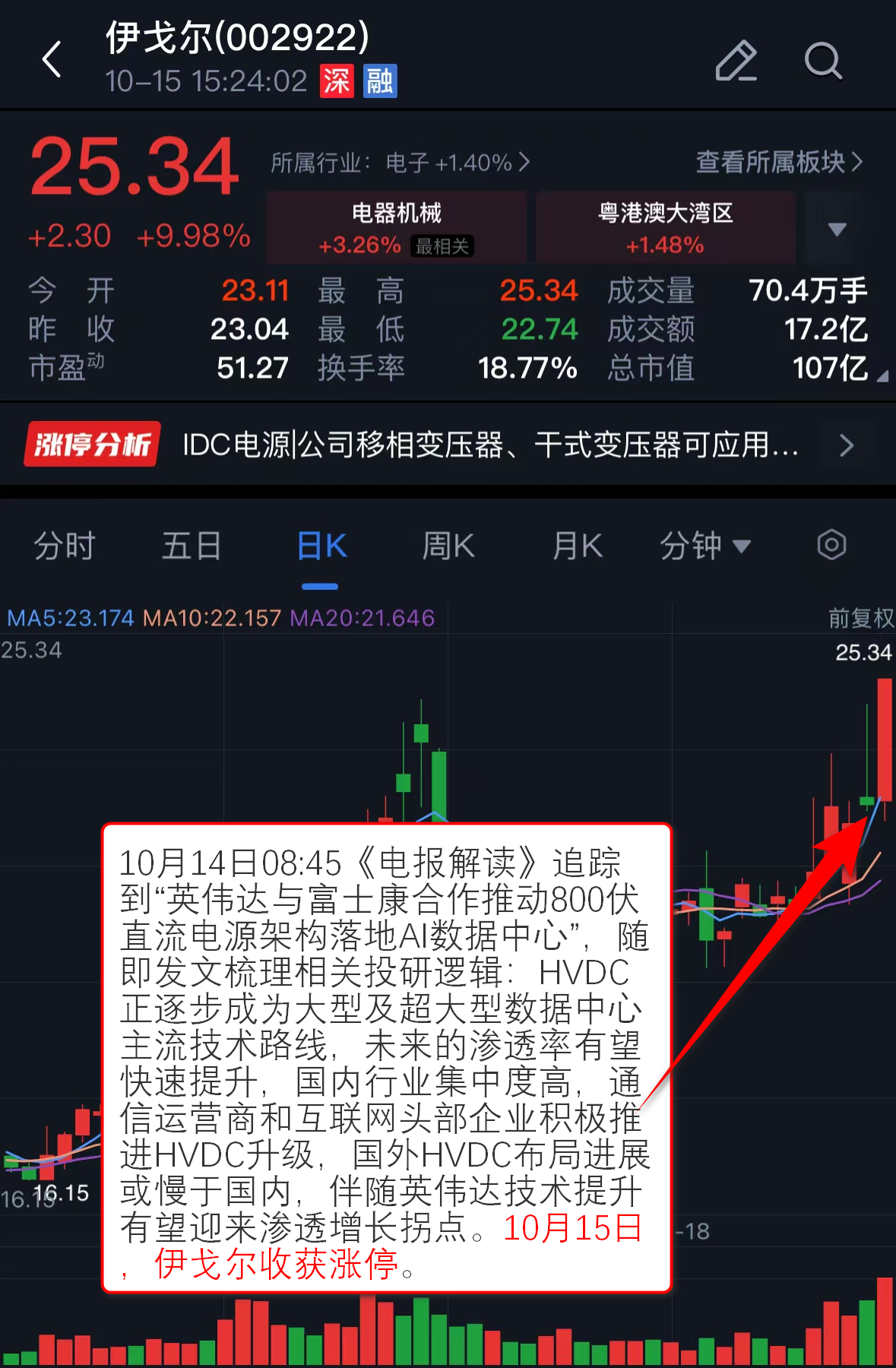This screenshot has width=896, height=1368.
Task: Switch to the 五日 chart tab
Action: (192, 546)
